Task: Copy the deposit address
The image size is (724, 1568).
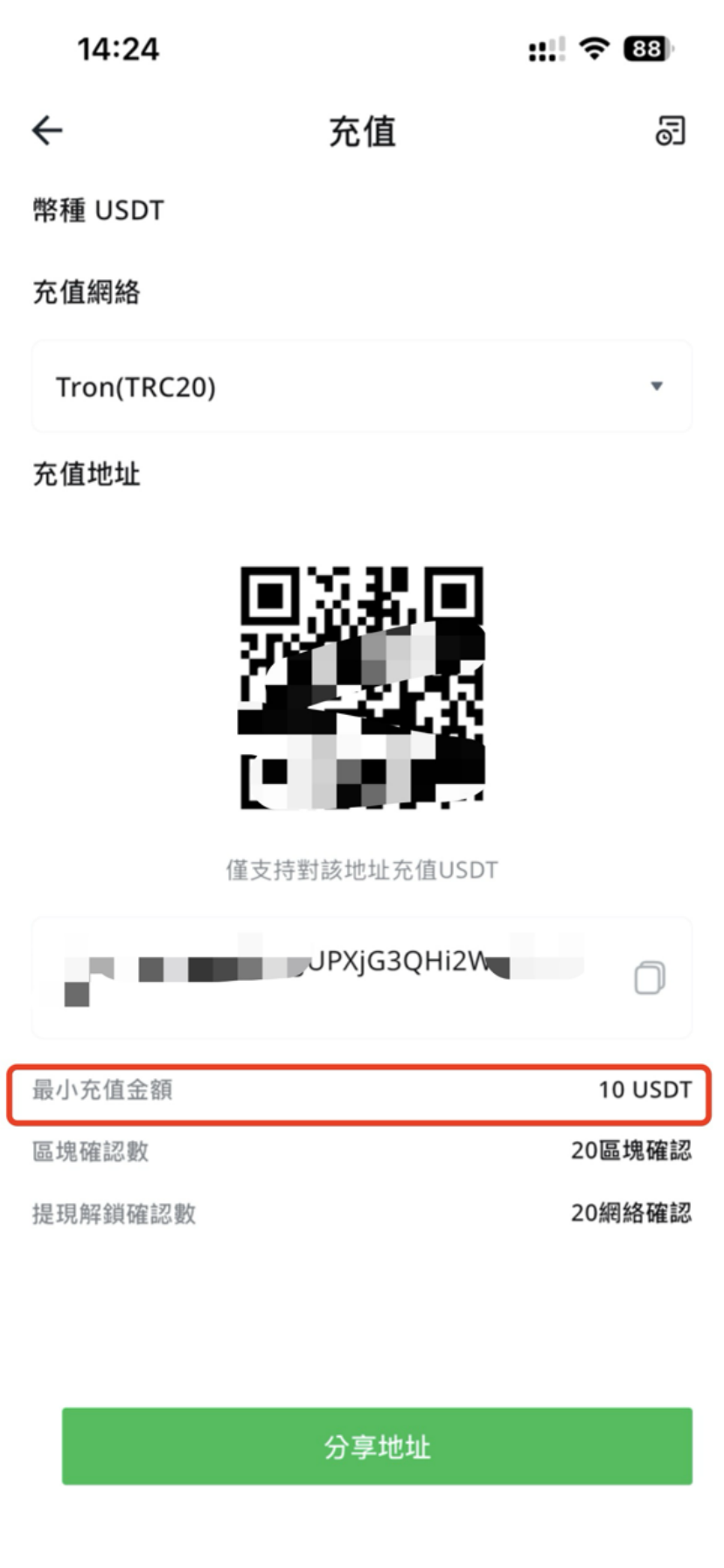Action: click(649, 976)
